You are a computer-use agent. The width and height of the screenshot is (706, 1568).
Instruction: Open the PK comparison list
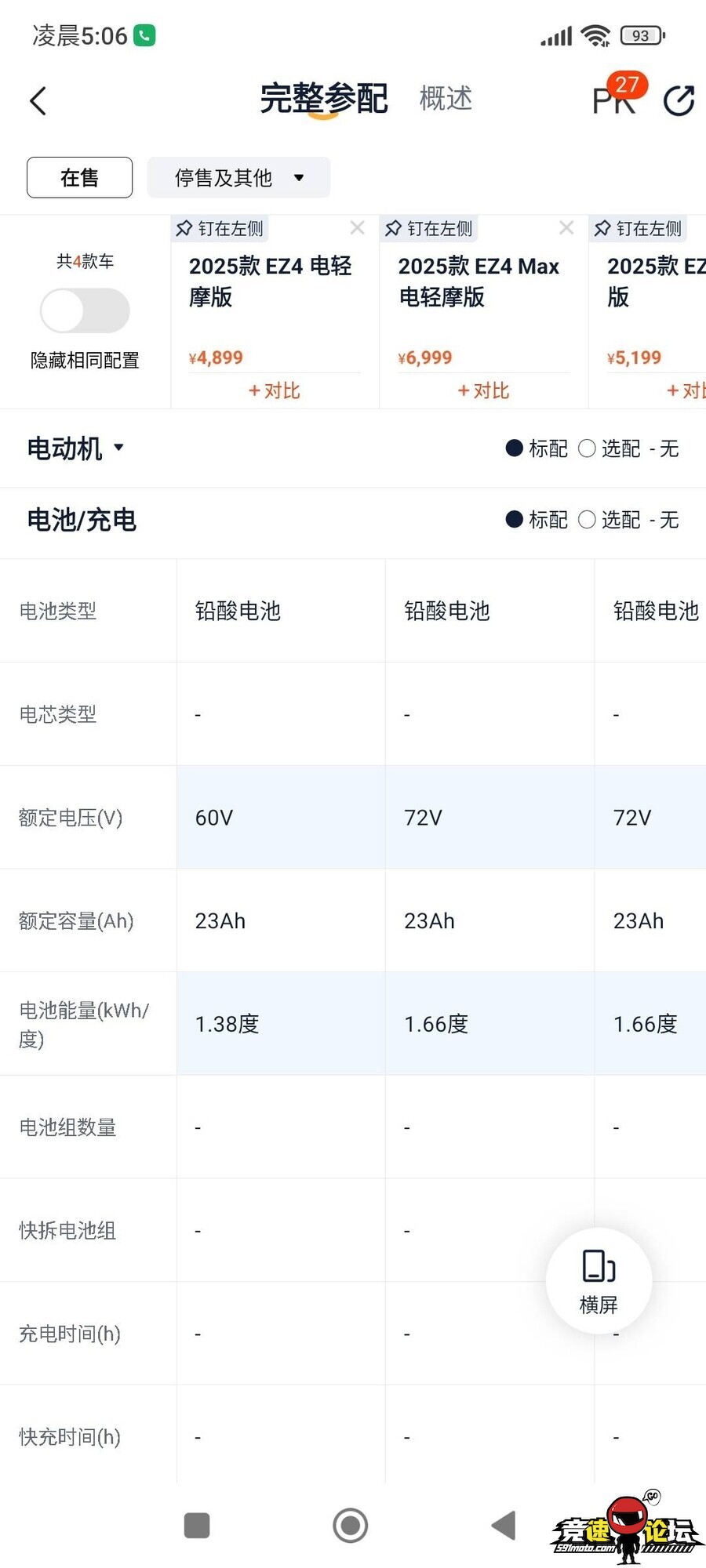tap(615, 99)
